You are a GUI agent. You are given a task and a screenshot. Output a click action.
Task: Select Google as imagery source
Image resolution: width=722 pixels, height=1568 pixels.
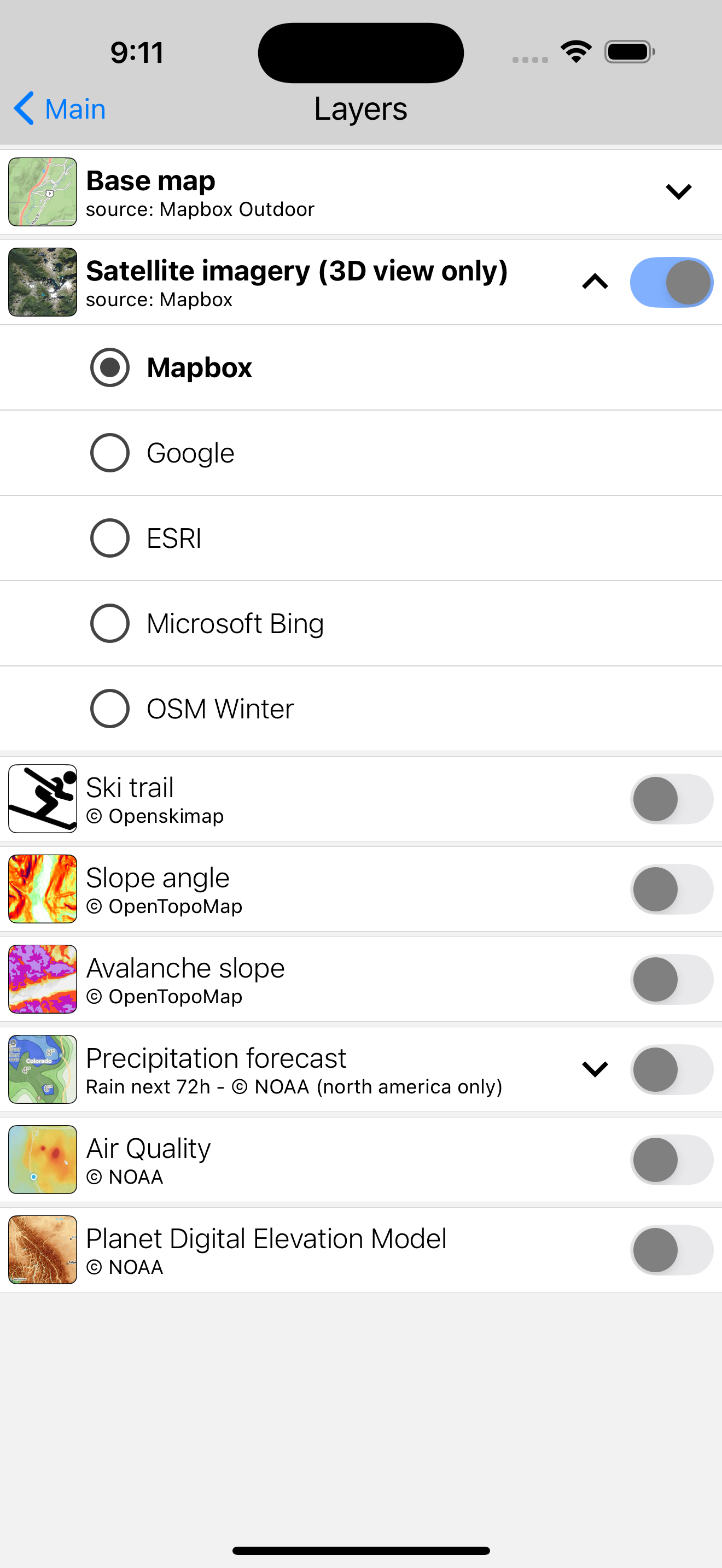point(109,452)
